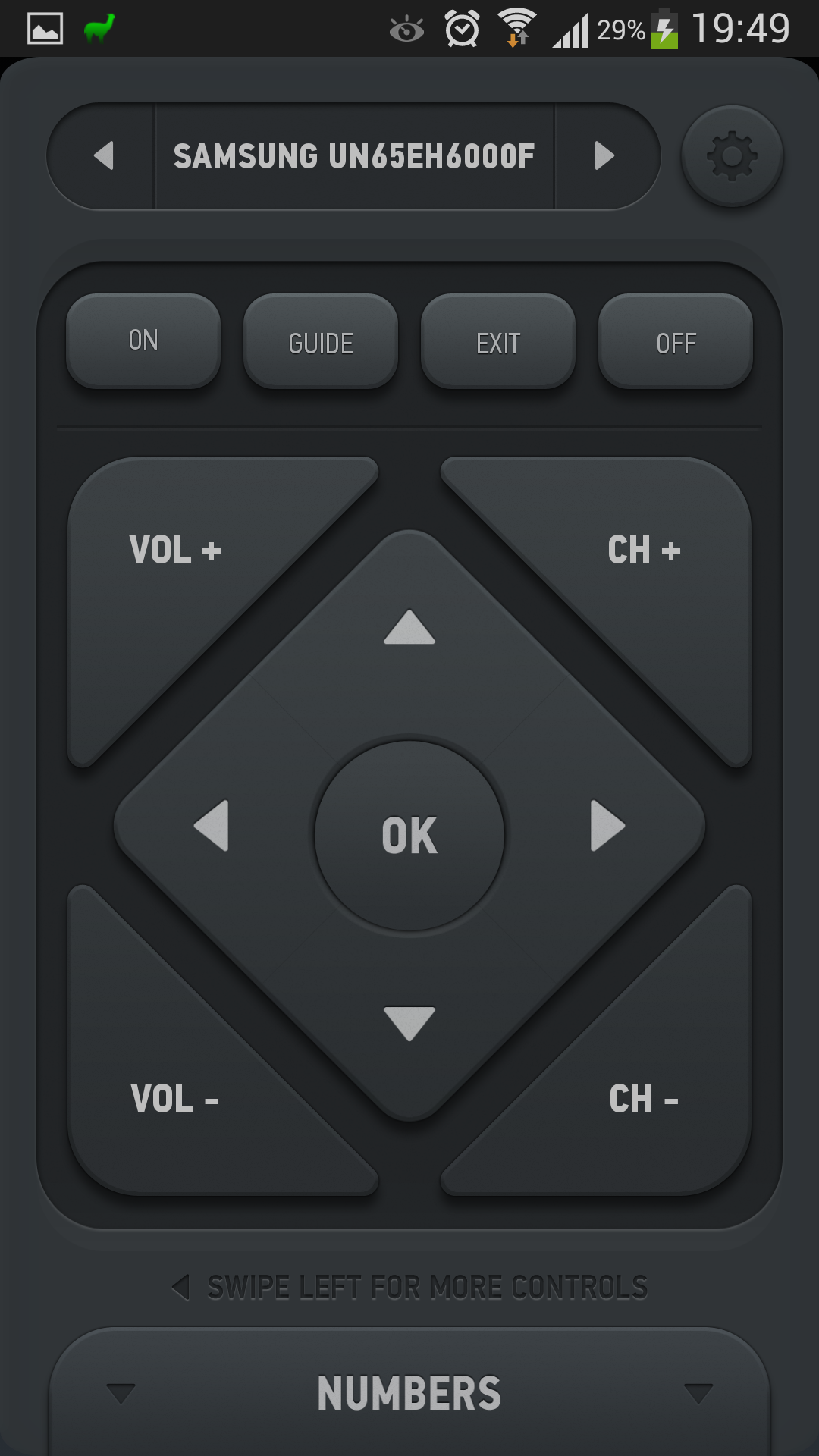Go to previous channel with CH -
Image resolution: width=819 pixels, height=1456 pixels.
pos(644,1100)
